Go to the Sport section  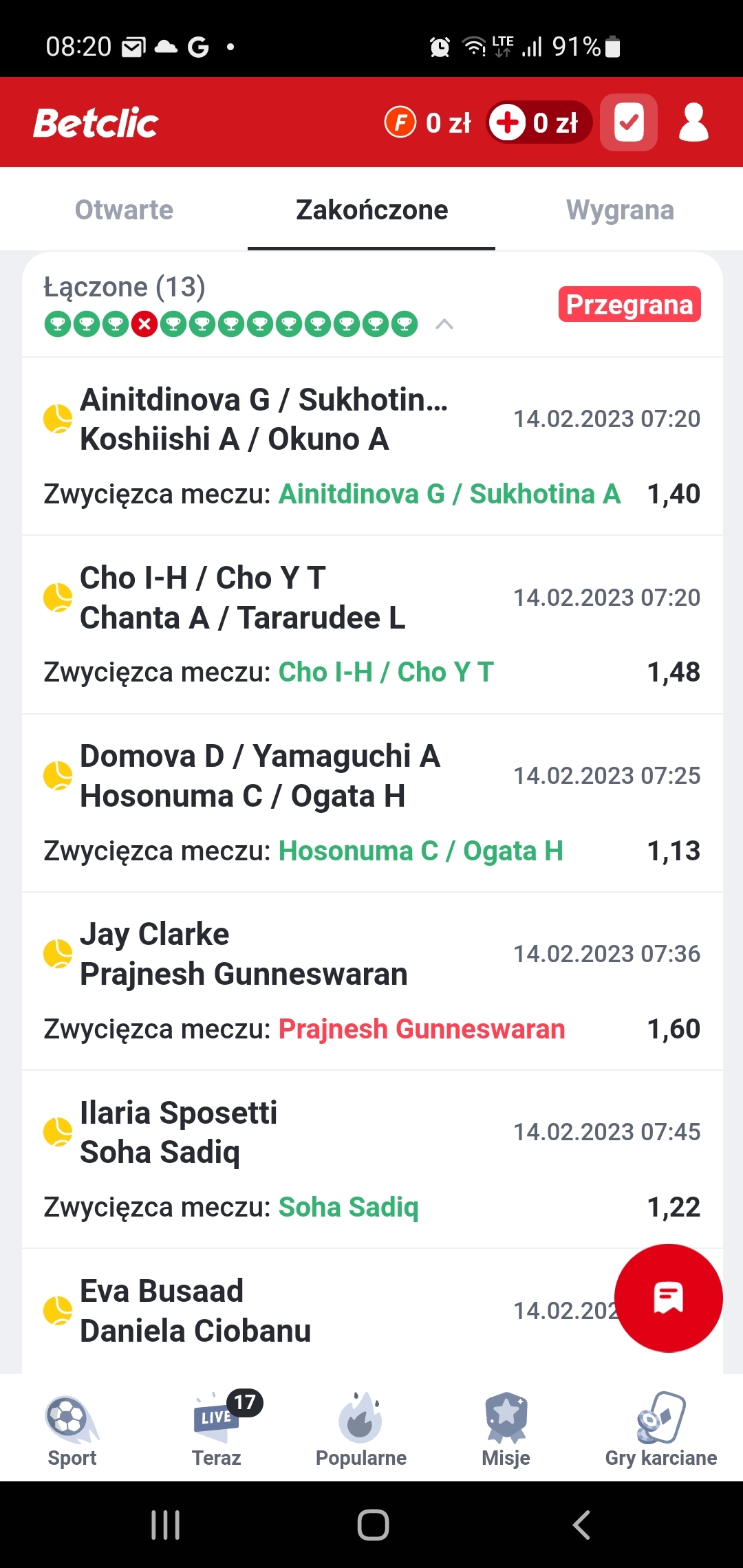(x=72, y=1429)
